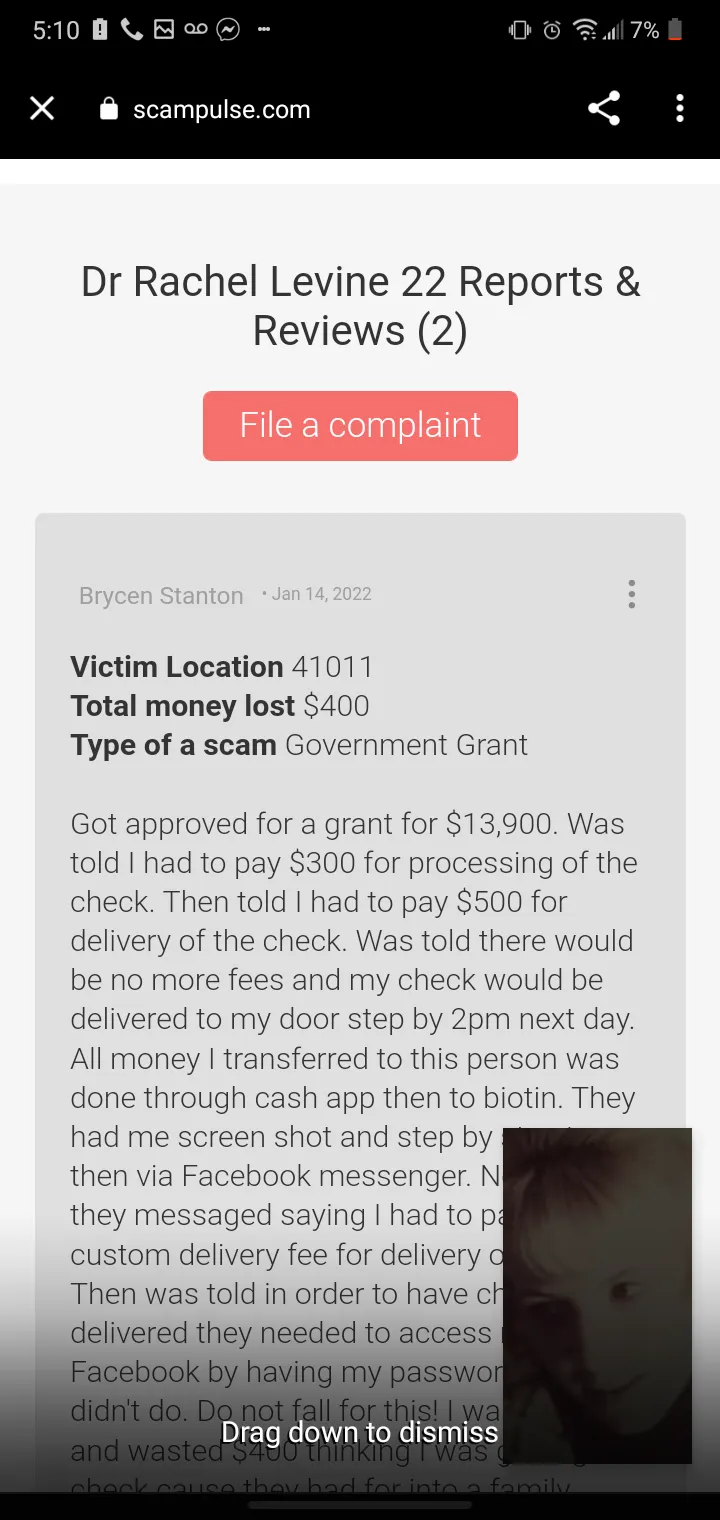Open options for Brycen Stanton's report
The image size is (720, 1520).
(x=631, y=594)
